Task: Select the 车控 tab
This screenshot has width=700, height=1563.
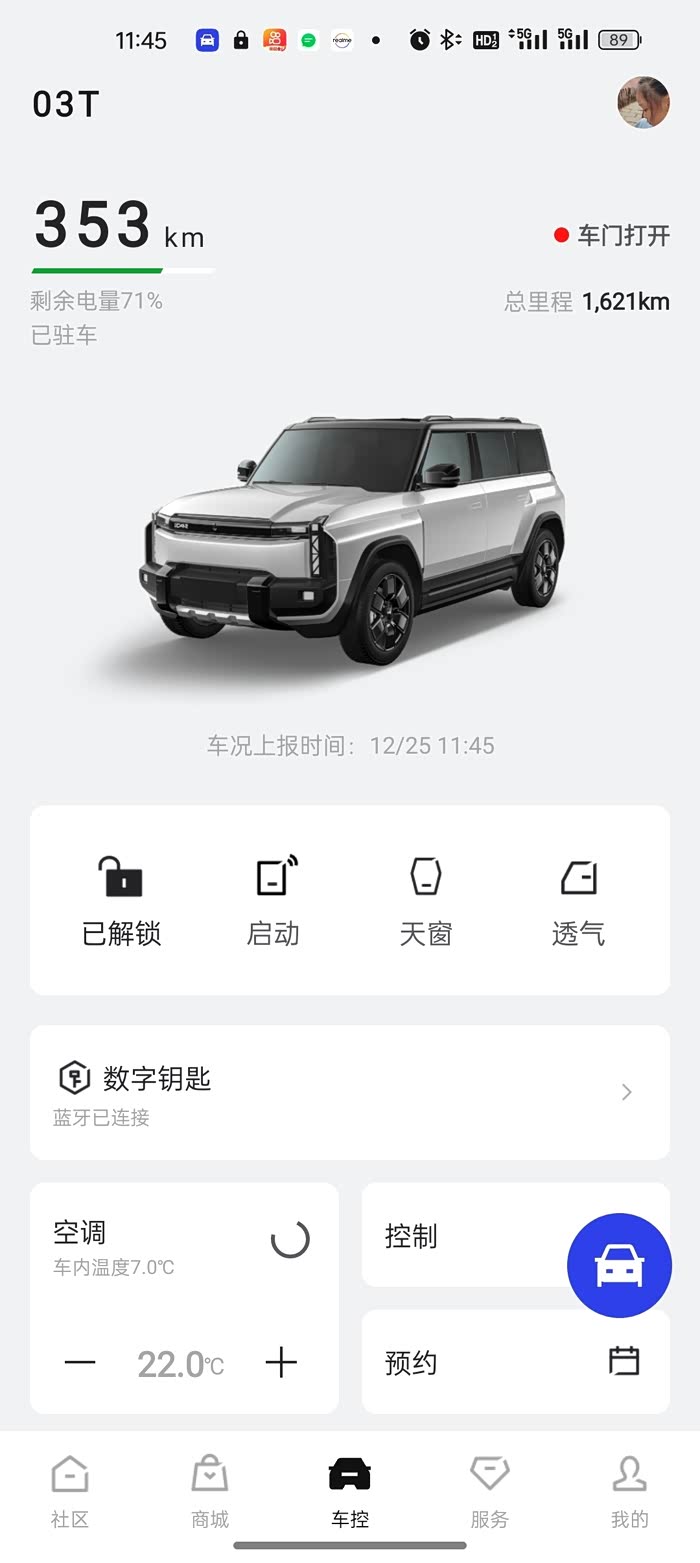Action: (350, 1491)
